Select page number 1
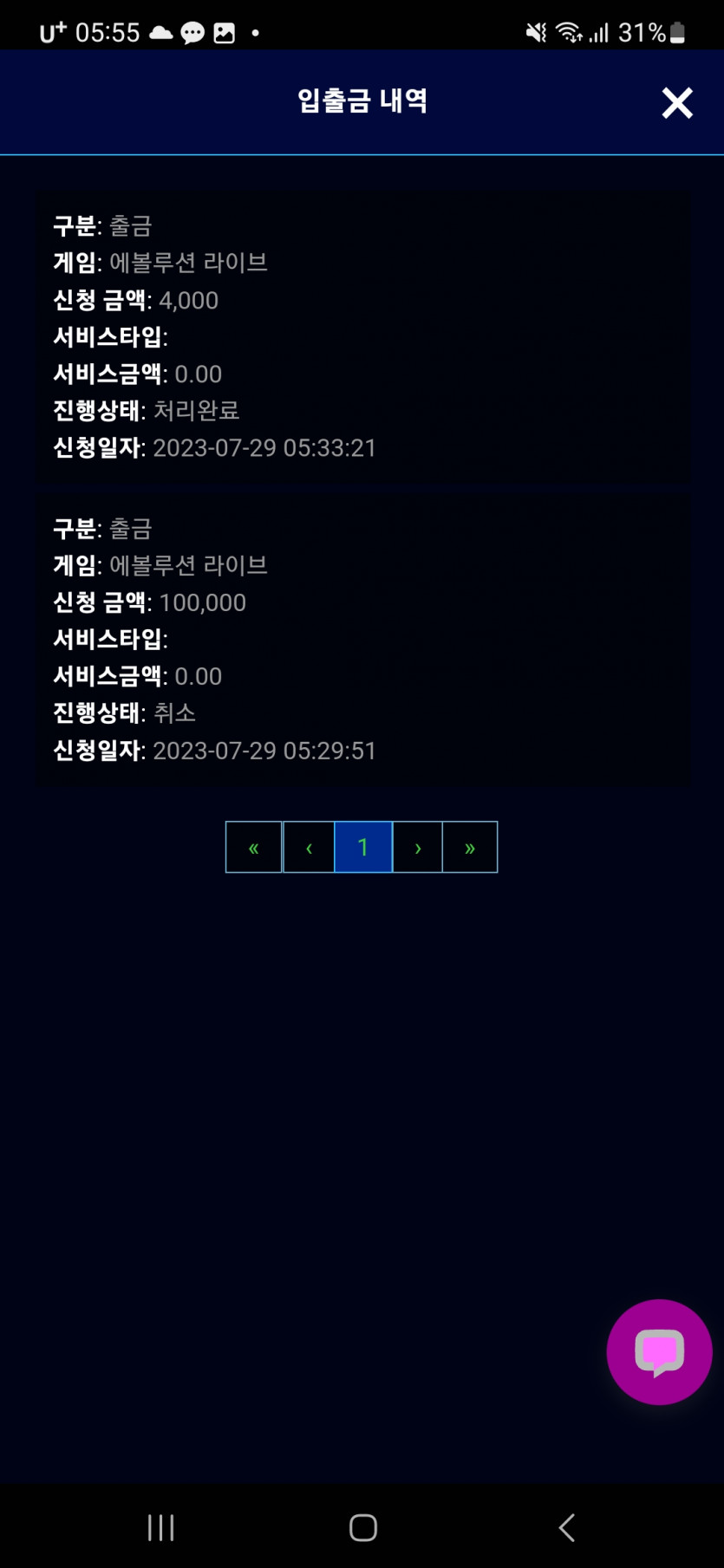The image size is (724, 1568). (x=363, y=847)
